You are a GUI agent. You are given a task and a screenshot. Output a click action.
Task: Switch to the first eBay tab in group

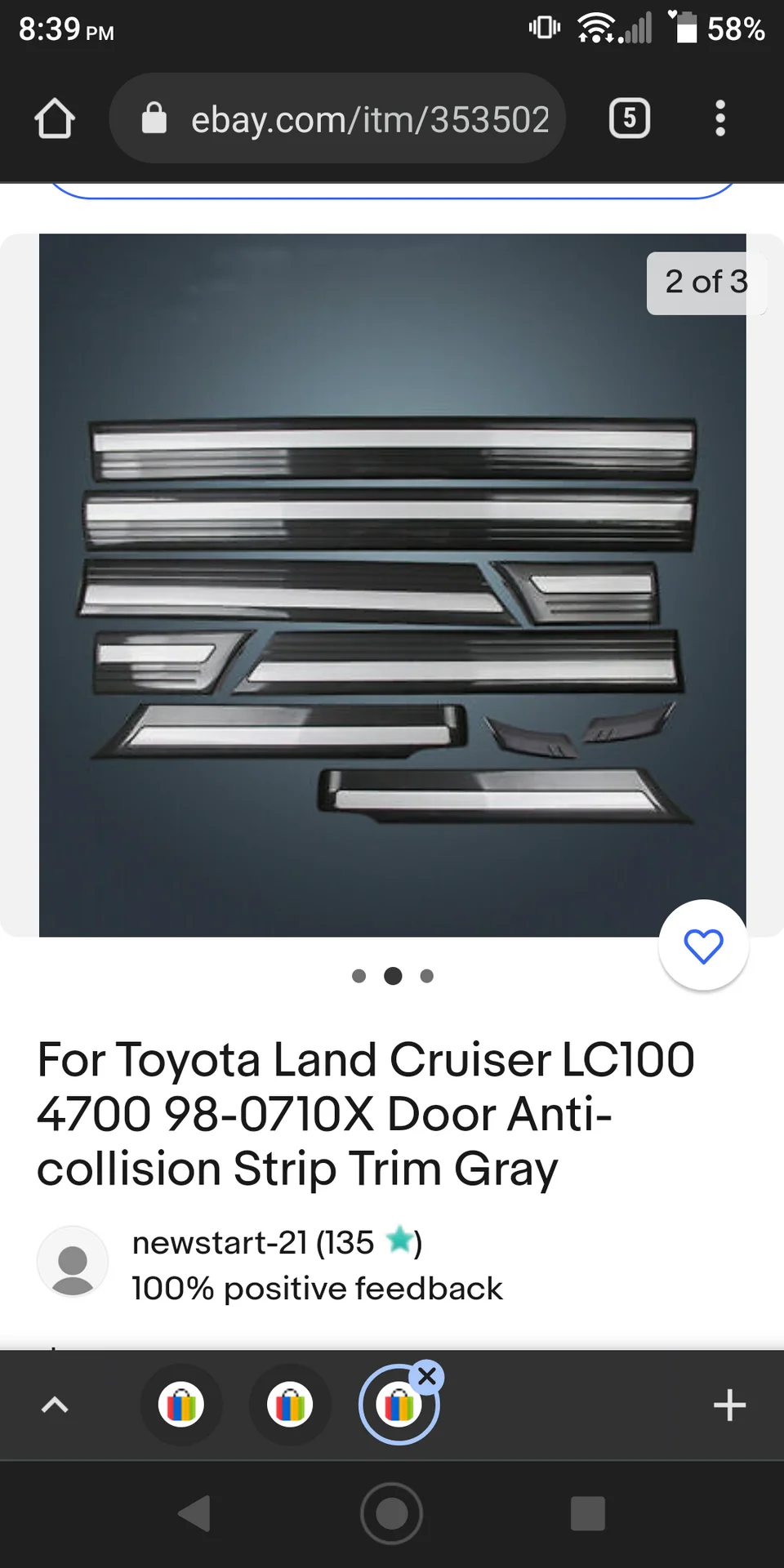tap(181, 1405)
